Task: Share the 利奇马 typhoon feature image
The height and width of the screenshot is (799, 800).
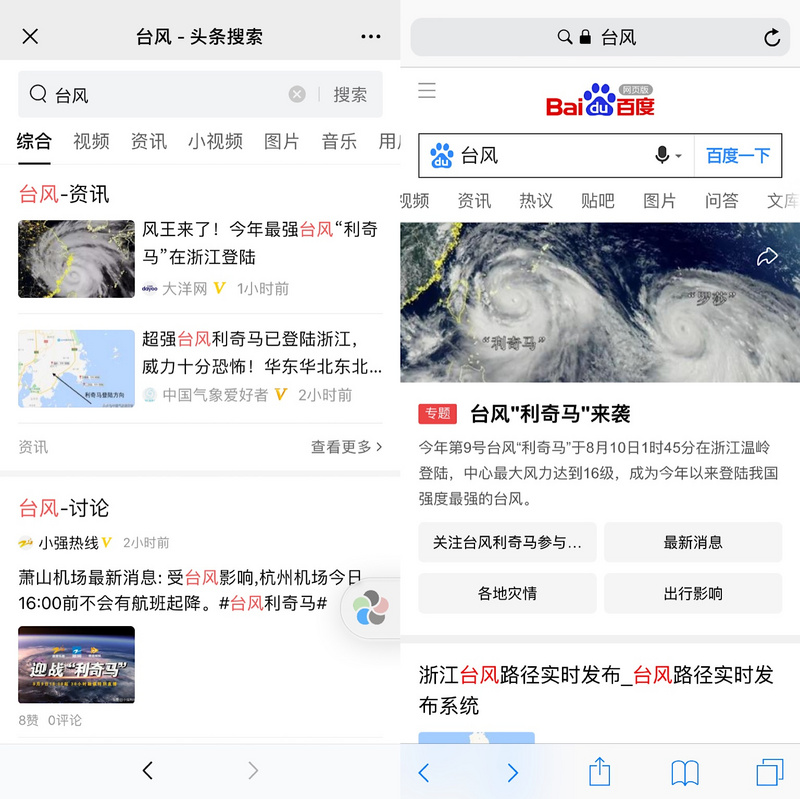Action: coord(767,258)
